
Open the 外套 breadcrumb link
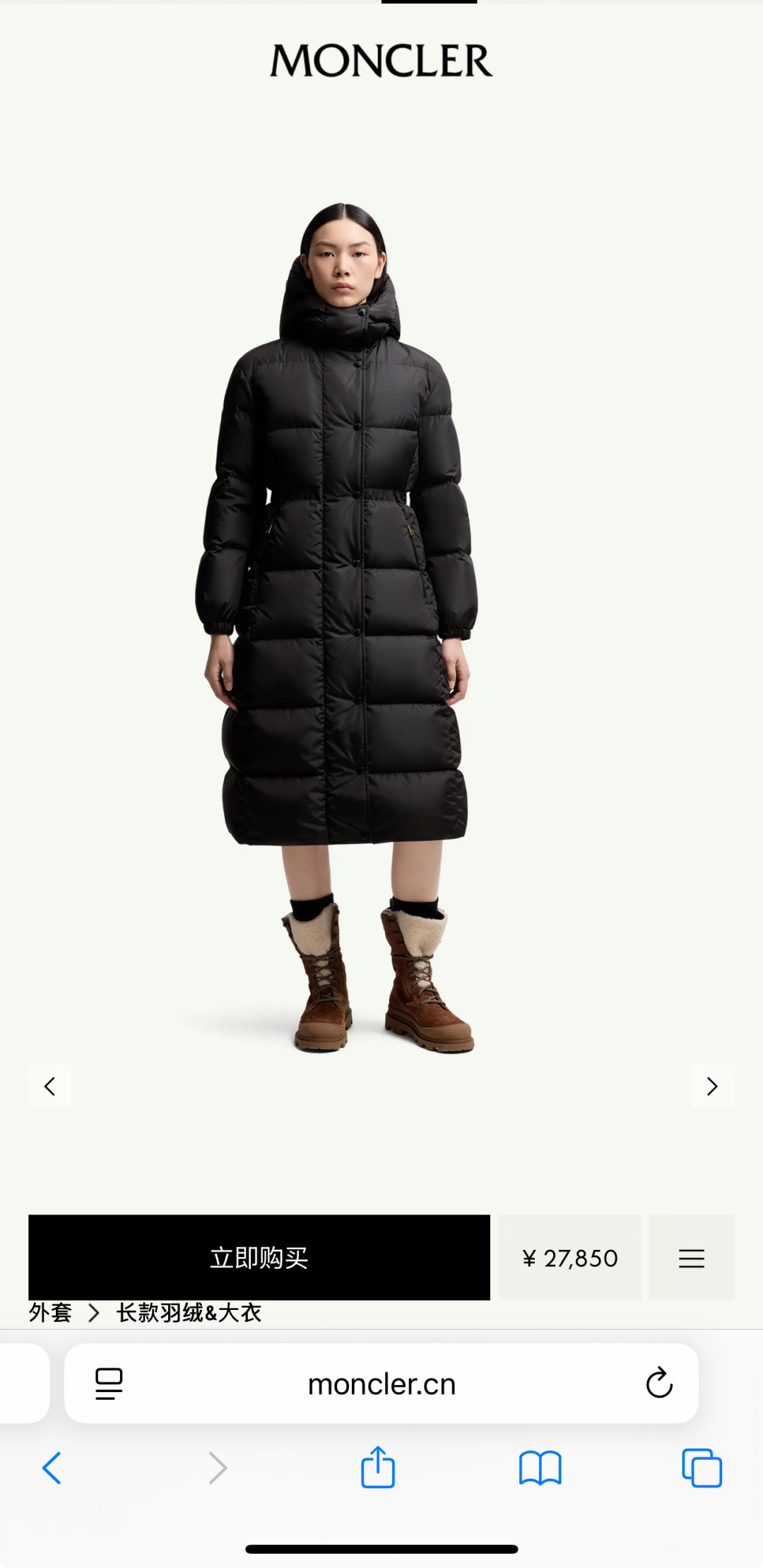tap(50, 1313)
